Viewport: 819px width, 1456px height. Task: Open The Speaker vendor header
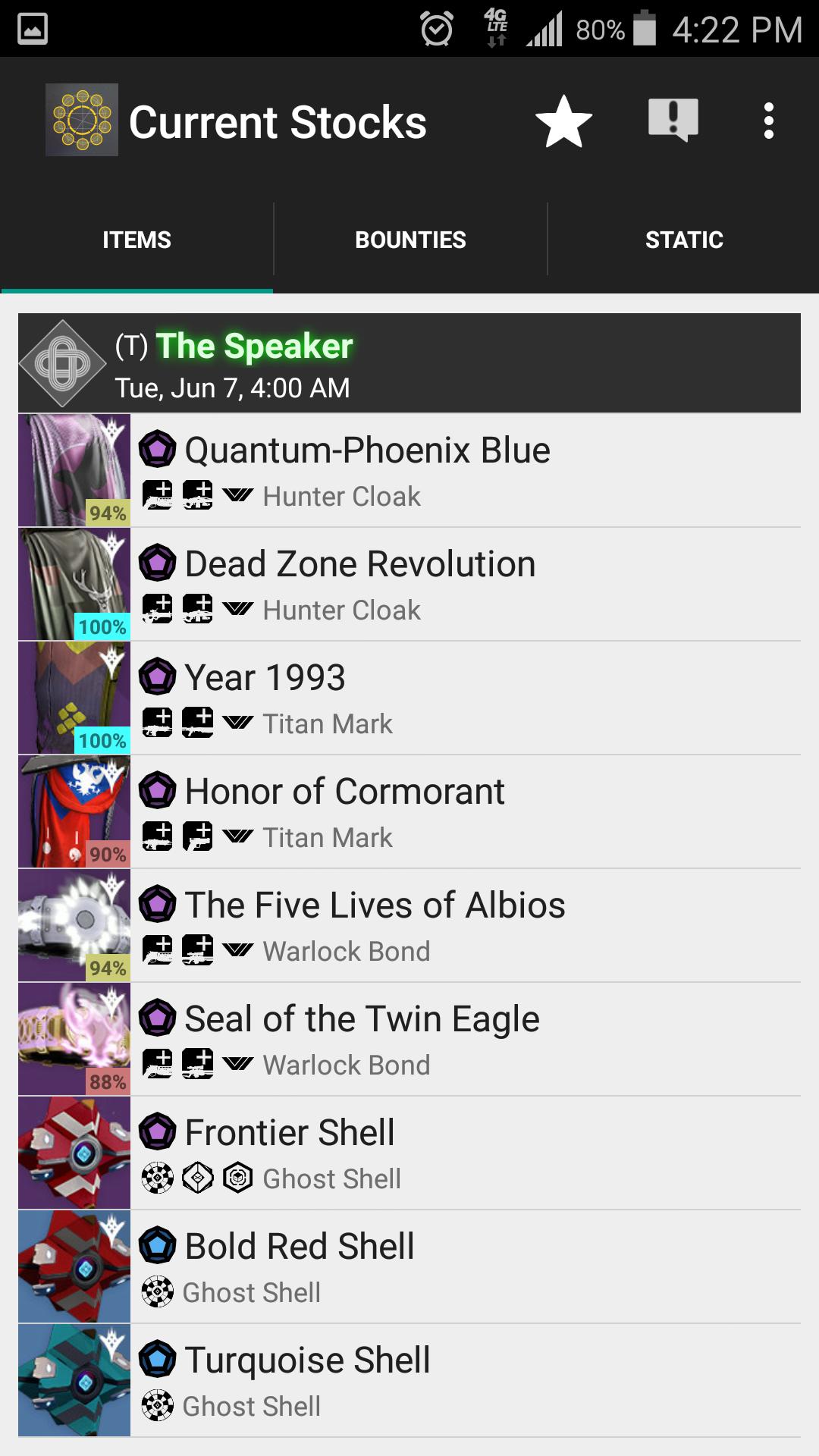pos(409,364)
